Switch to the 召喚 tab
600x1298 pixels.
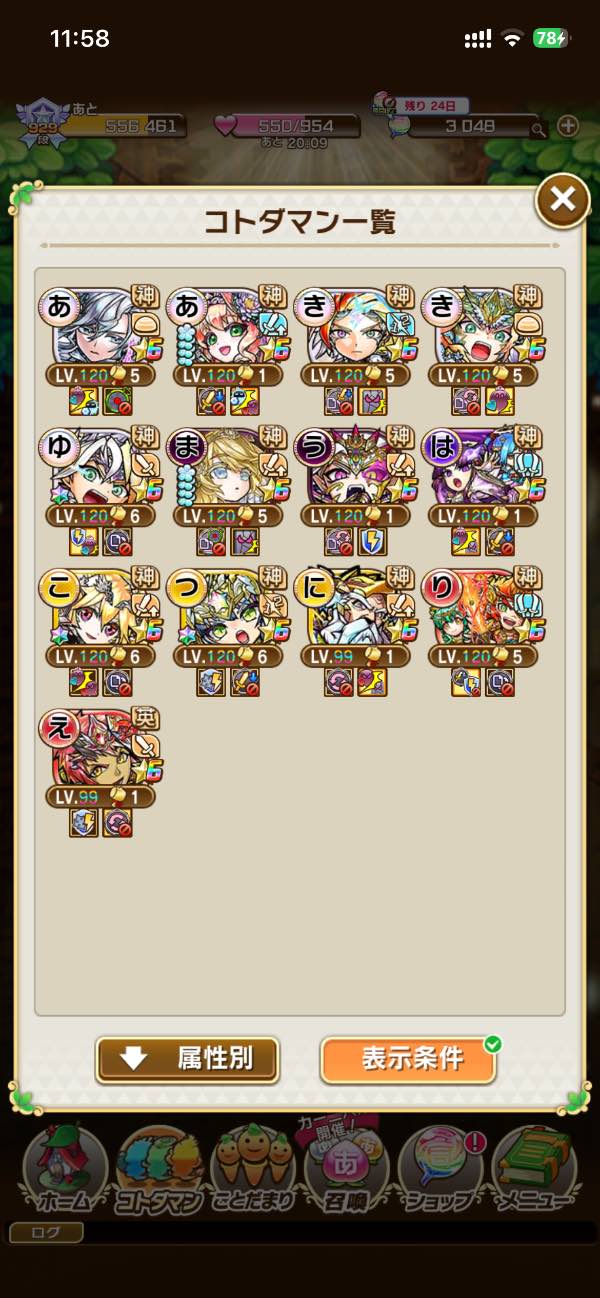pos(345,1170)
